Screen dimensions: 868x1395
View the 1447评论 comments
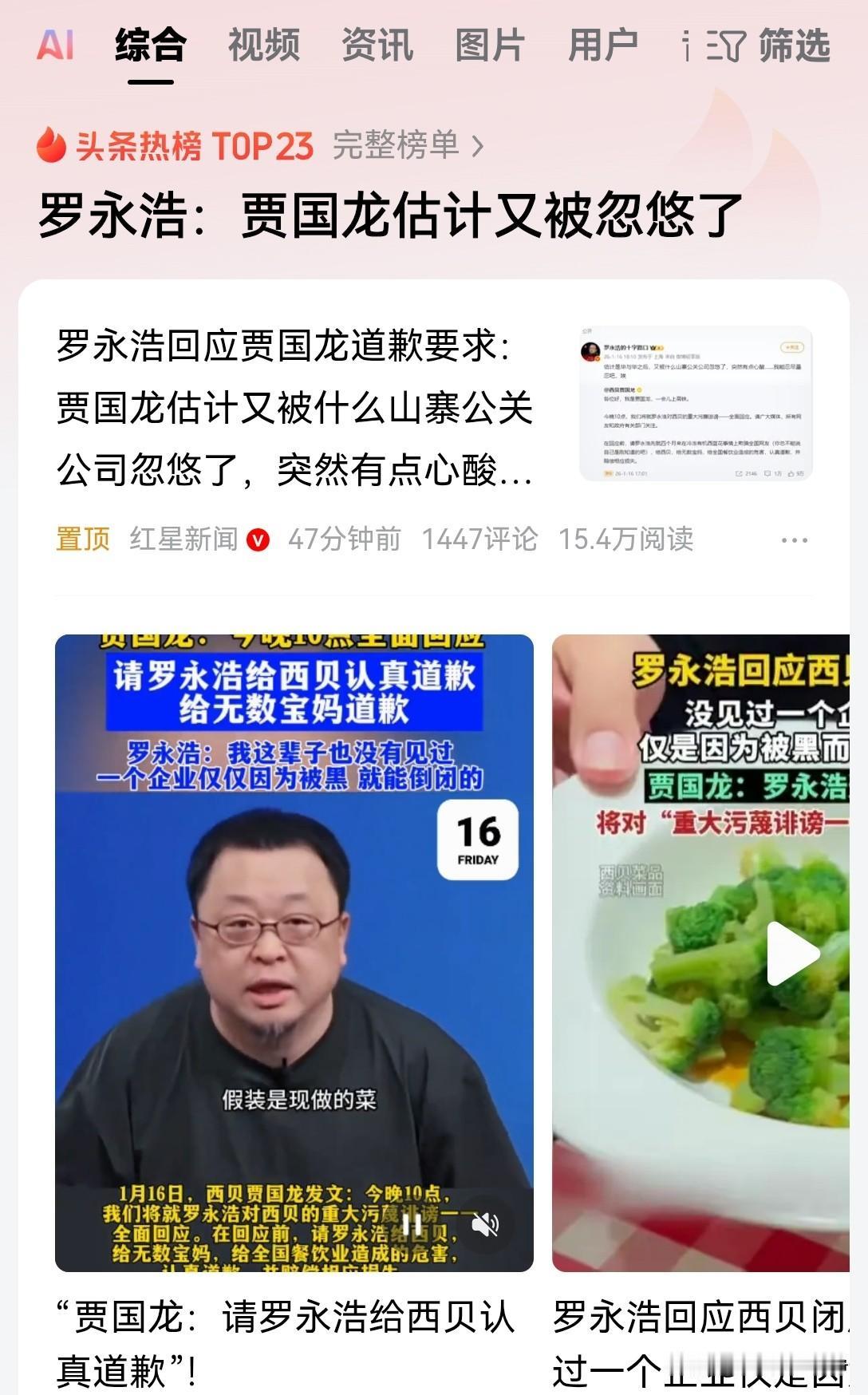coord(479,539)
